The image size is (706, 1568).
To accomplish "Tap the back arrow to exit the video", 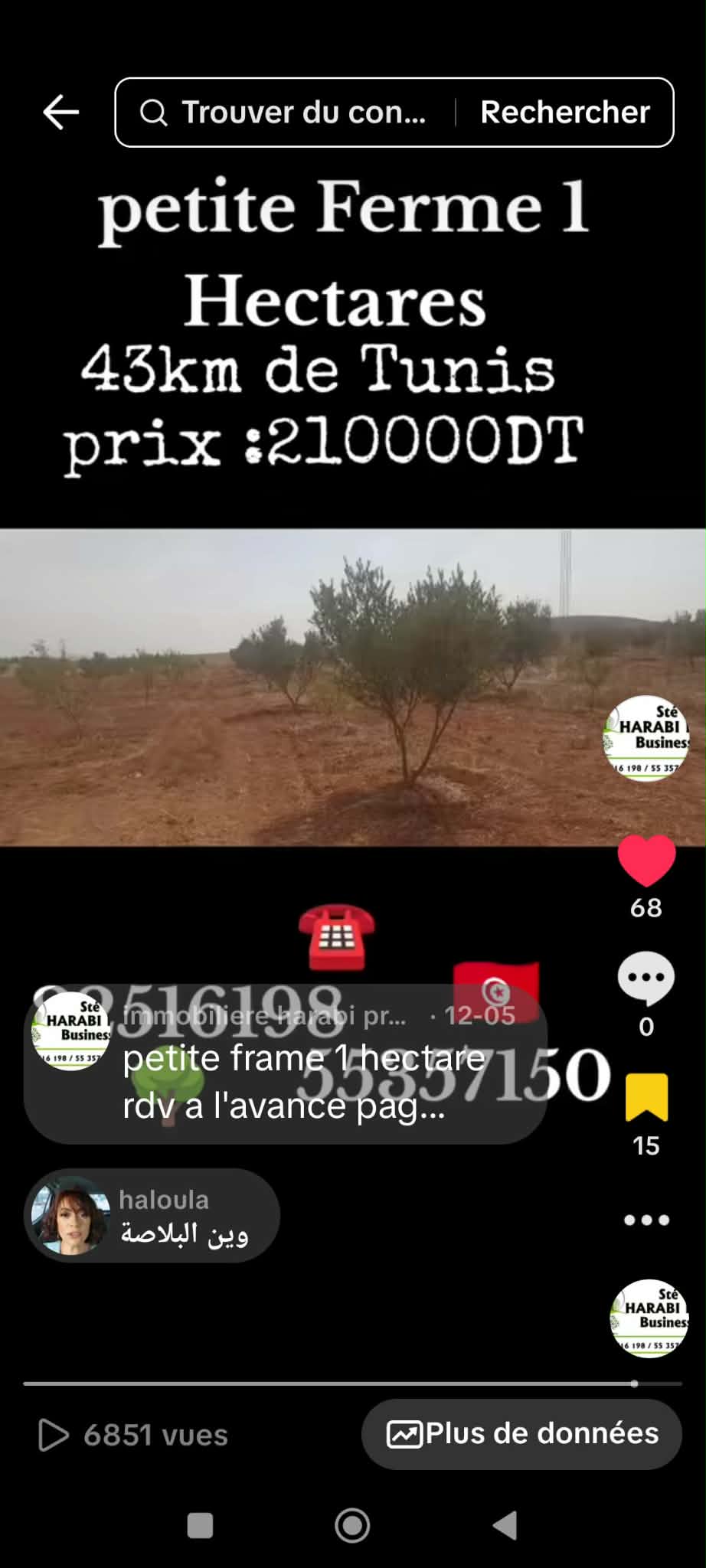I will [x=61, y=112].
